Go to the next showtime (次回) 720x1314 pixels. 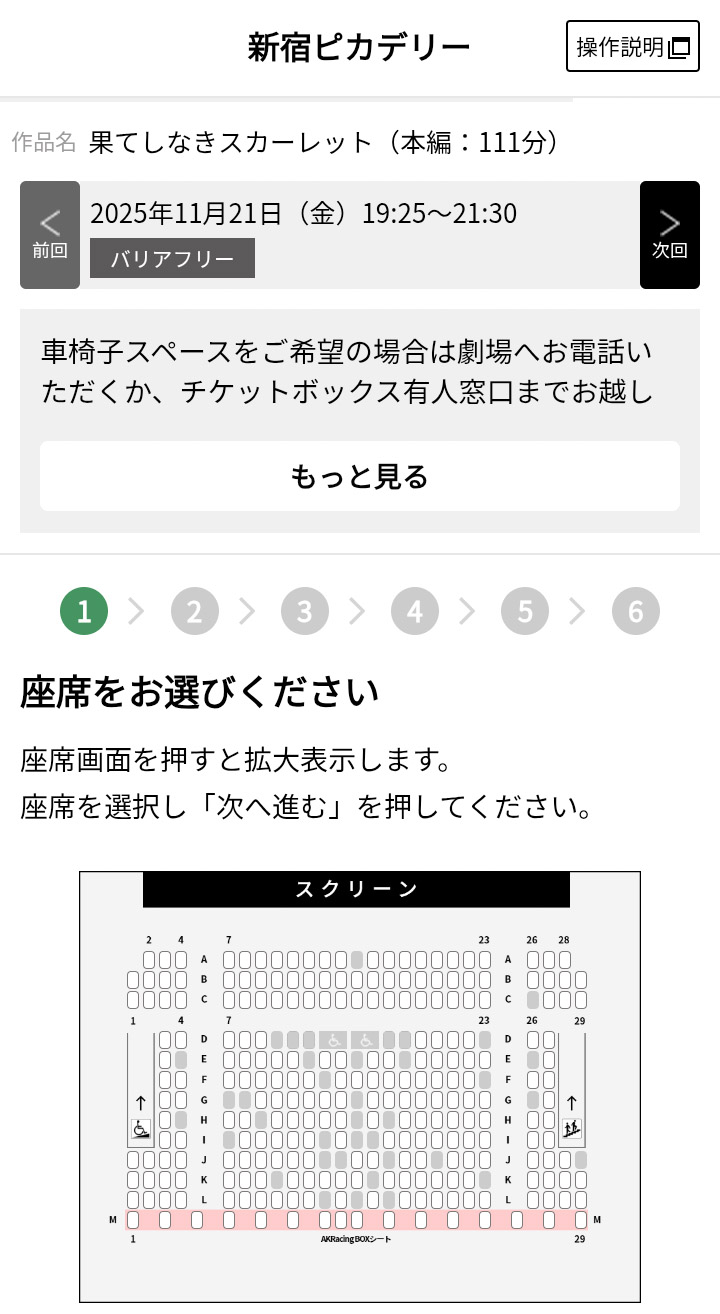tap(669, 235)
